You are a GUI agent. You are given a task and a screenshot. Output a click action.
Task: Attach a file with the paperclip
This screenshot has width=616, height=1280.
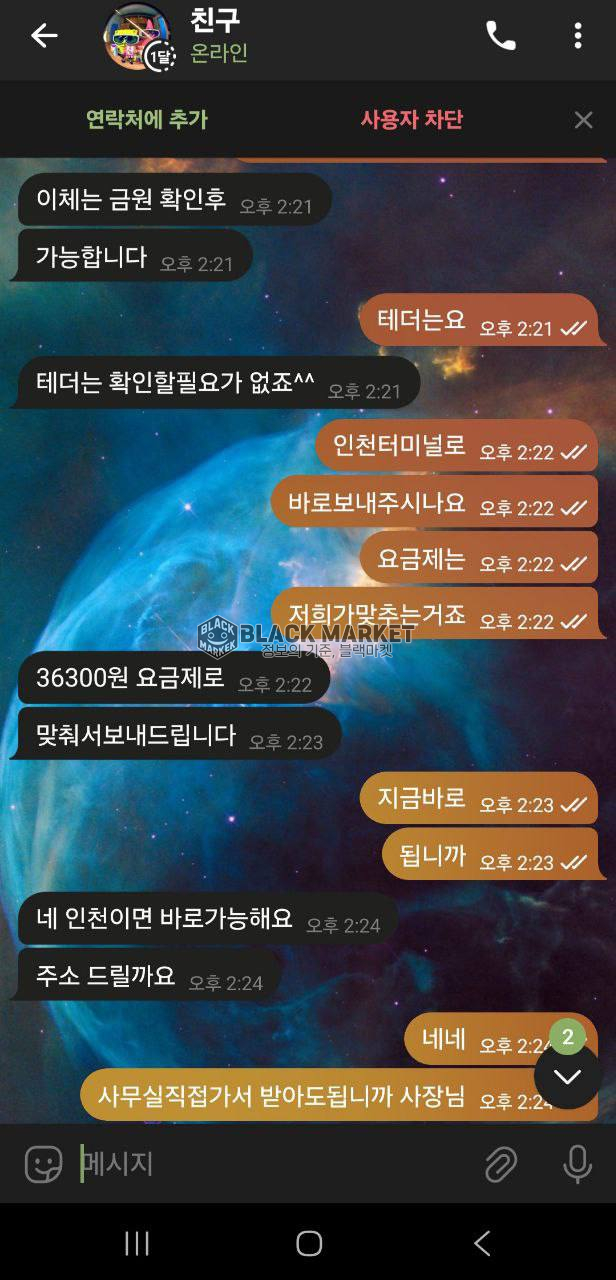pos(499,1164)
